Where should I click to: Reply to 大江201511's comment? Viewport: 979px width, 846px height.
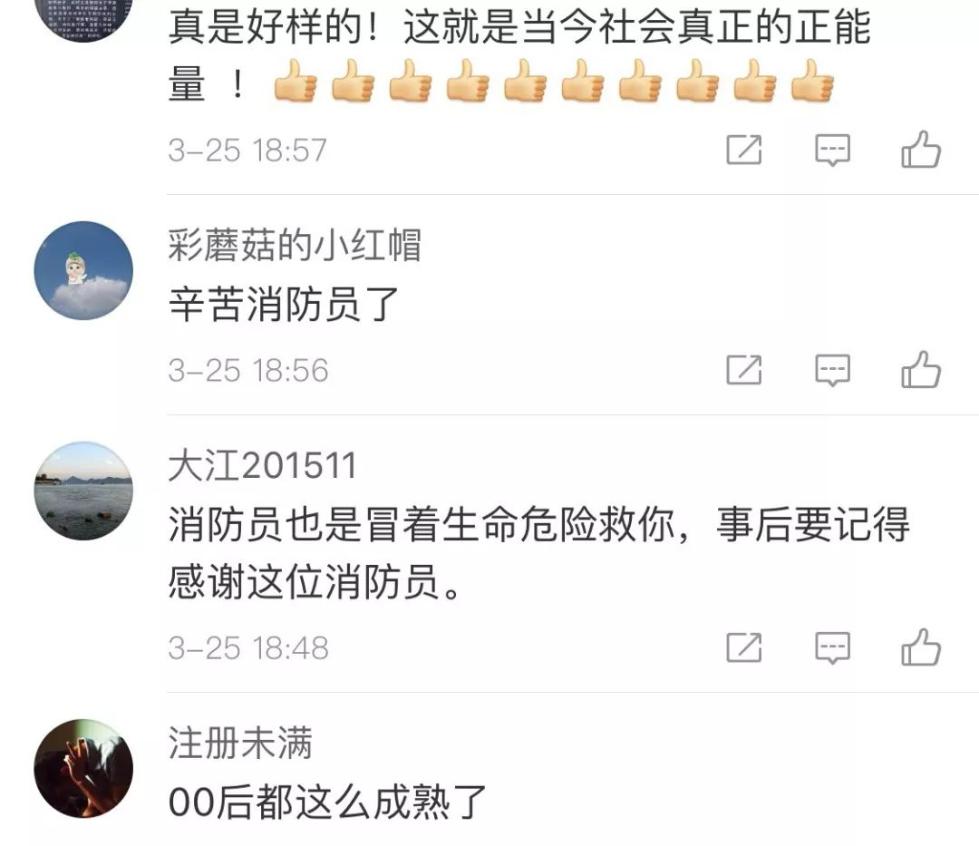[x=832, y=648]
